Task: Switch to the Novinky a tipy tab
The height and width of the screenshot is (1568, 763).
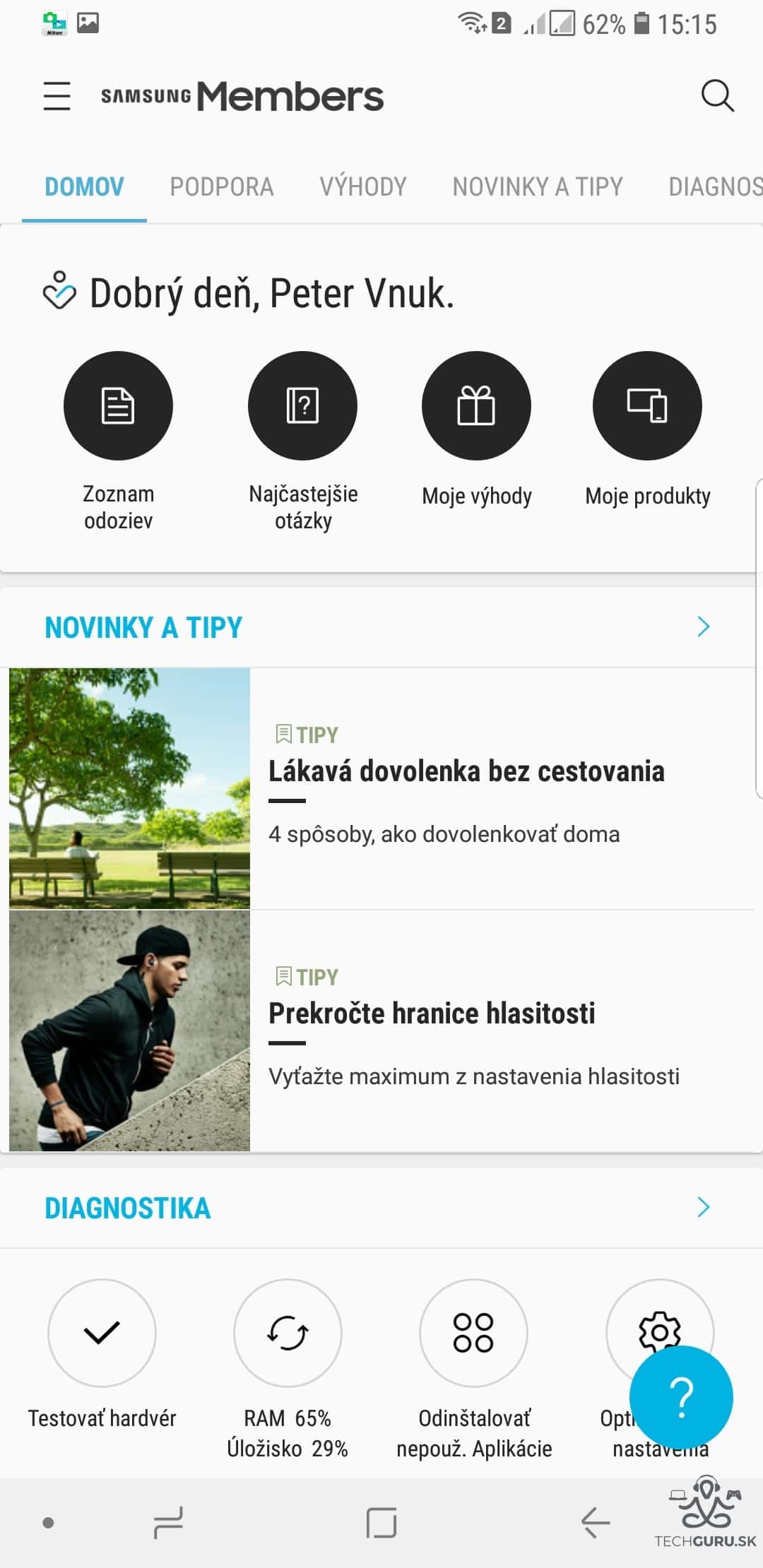Action: [537, 187]
